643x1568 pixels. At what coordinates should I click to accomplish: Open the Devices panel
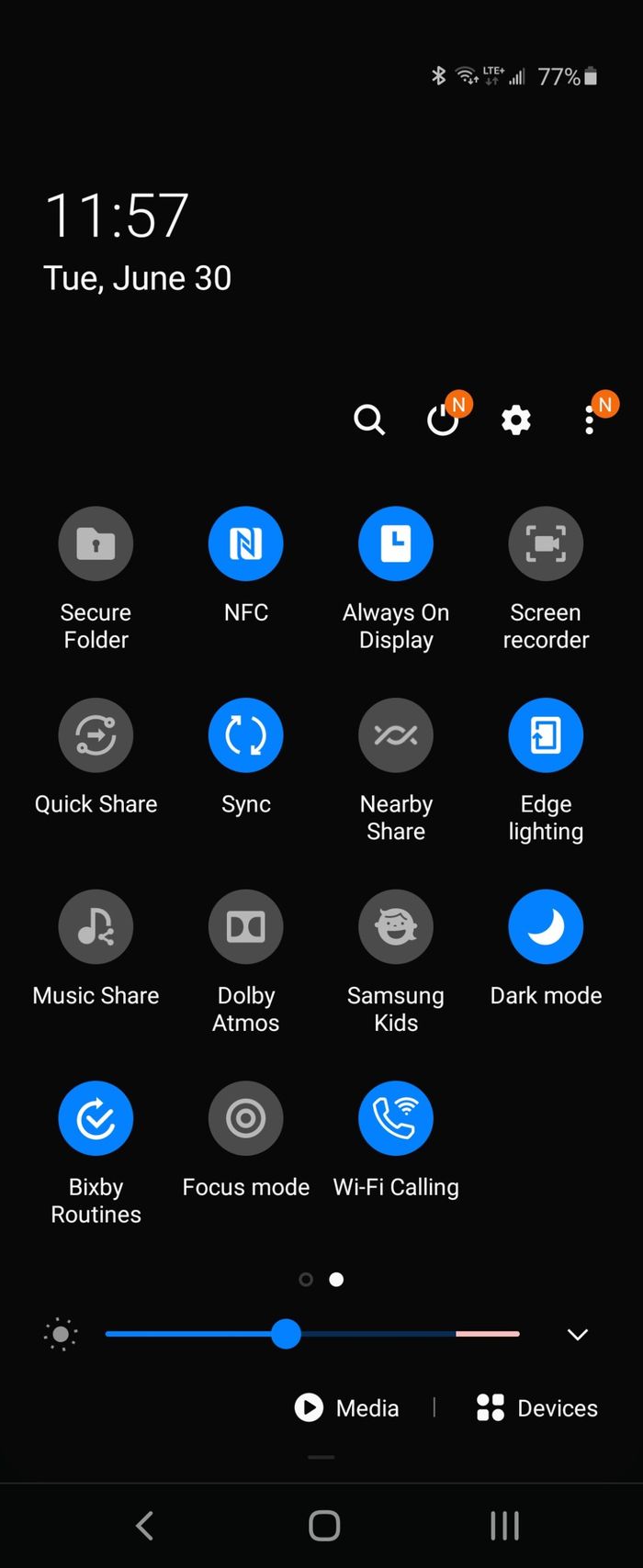click(x=537, y=1407)
